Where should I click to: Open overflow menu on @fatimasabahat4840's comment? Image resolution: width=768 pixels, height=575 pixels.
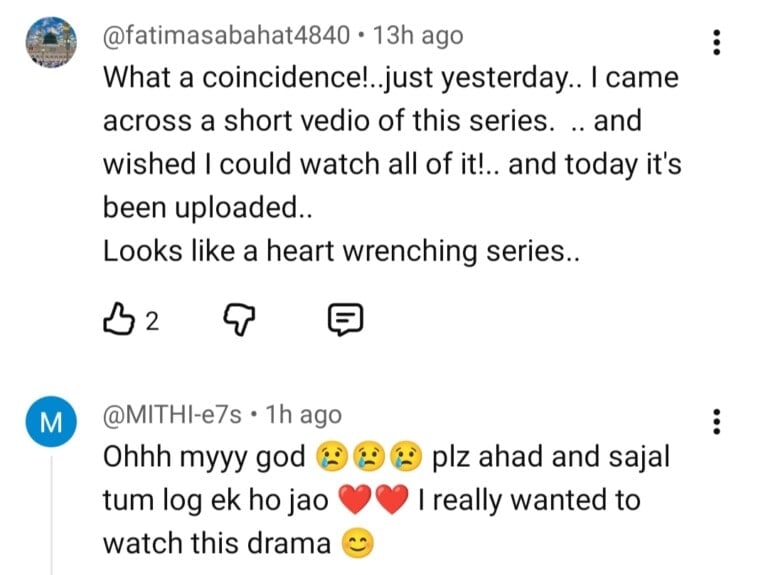click(716, 43)
